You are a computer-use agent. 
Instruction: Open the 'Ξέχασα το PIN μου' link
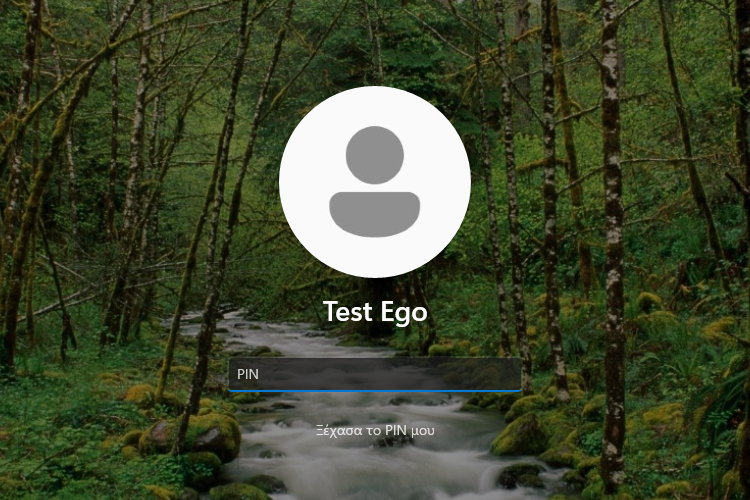[x=375, y=430]
